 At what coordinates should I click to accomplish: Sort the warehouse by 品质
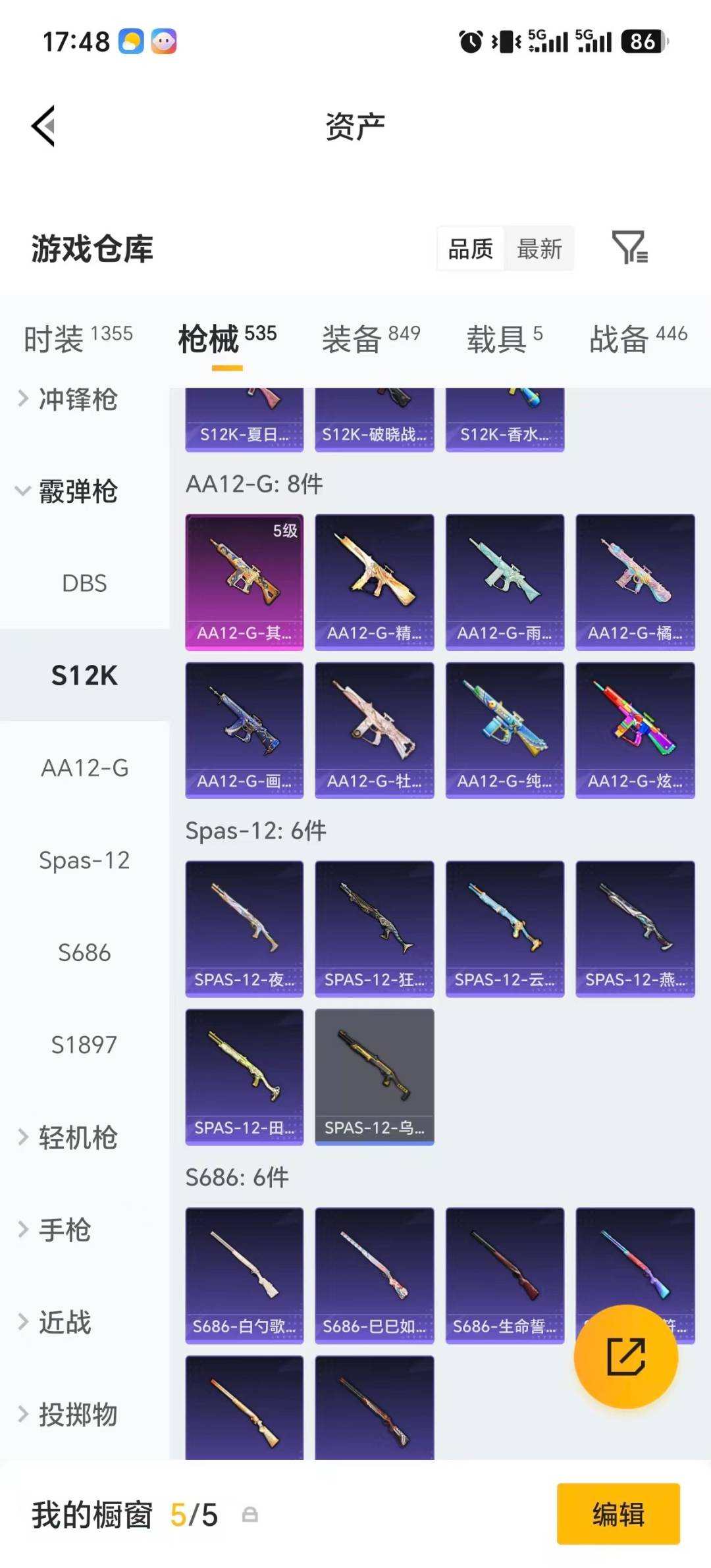[x=471, y=249]
